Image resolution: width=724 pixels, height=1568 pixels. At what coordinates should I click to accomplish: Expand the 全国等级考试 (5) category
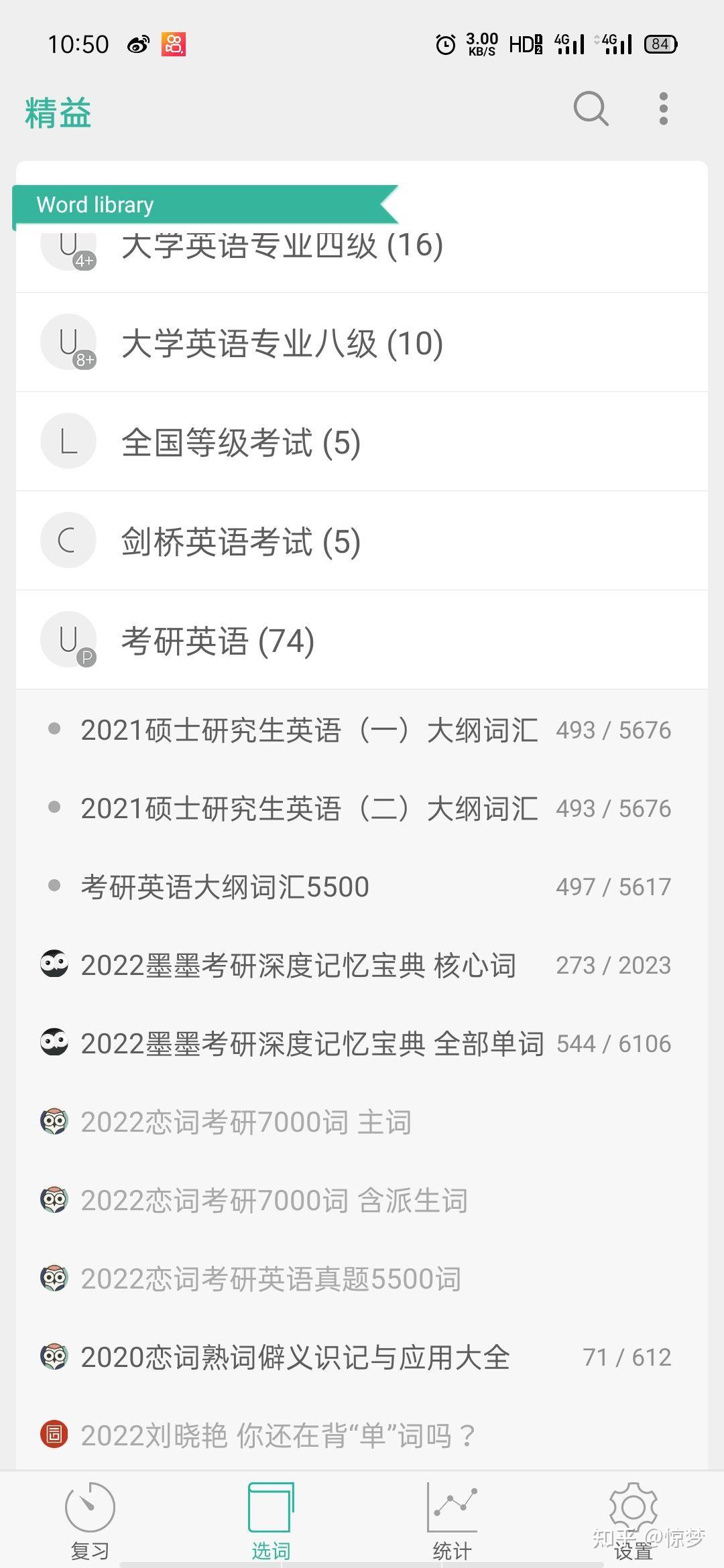point(241,442)
